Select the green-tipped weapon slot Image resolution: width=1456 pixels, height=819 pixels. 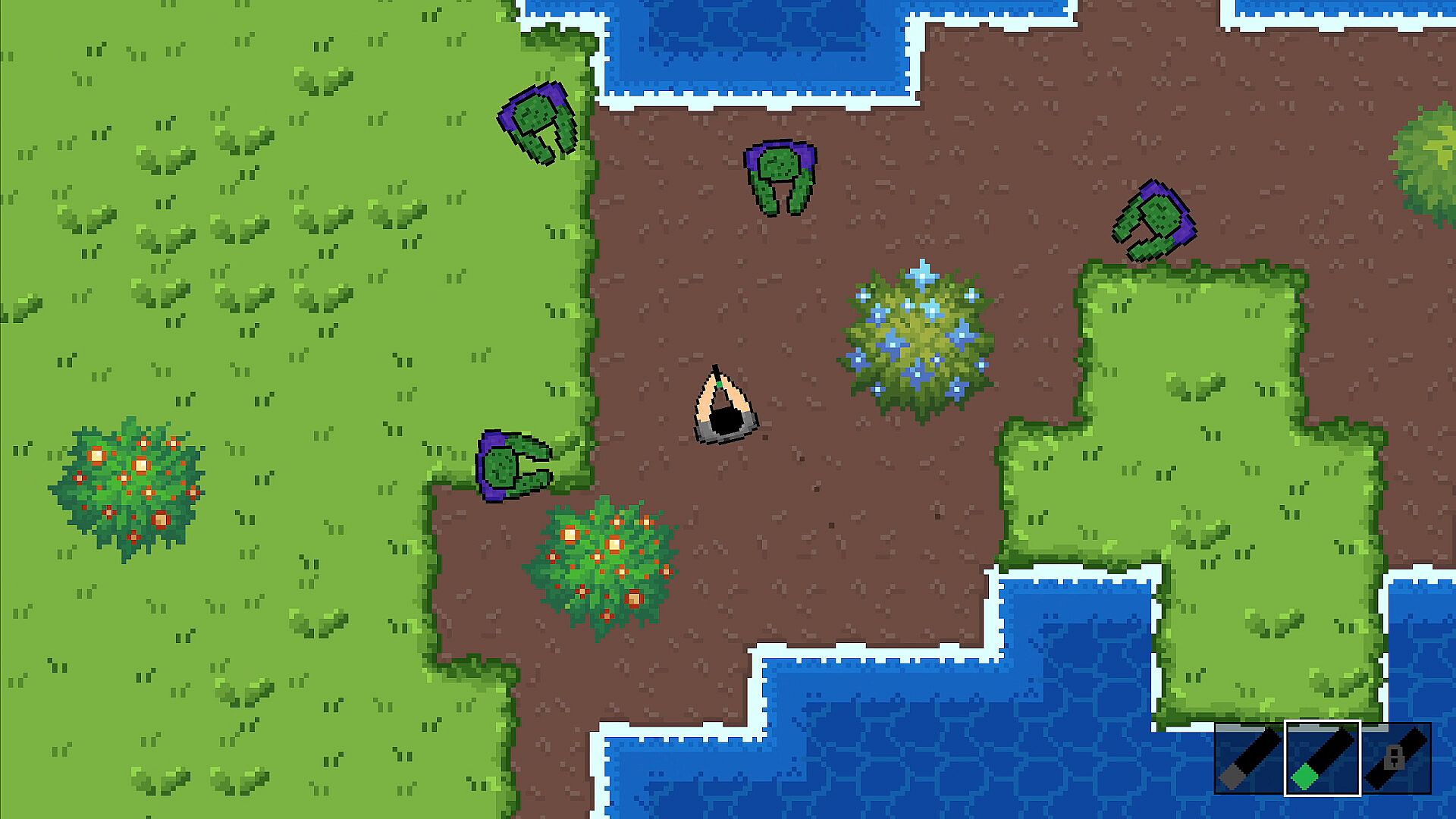(x=1323, y=758)
